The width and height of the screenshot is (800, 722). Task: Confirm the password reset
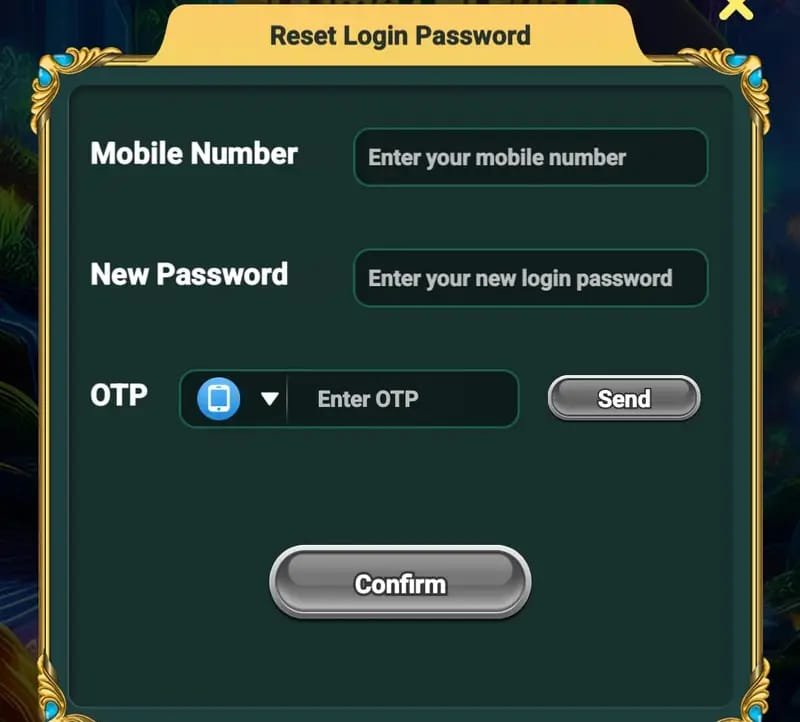point(400,583)
